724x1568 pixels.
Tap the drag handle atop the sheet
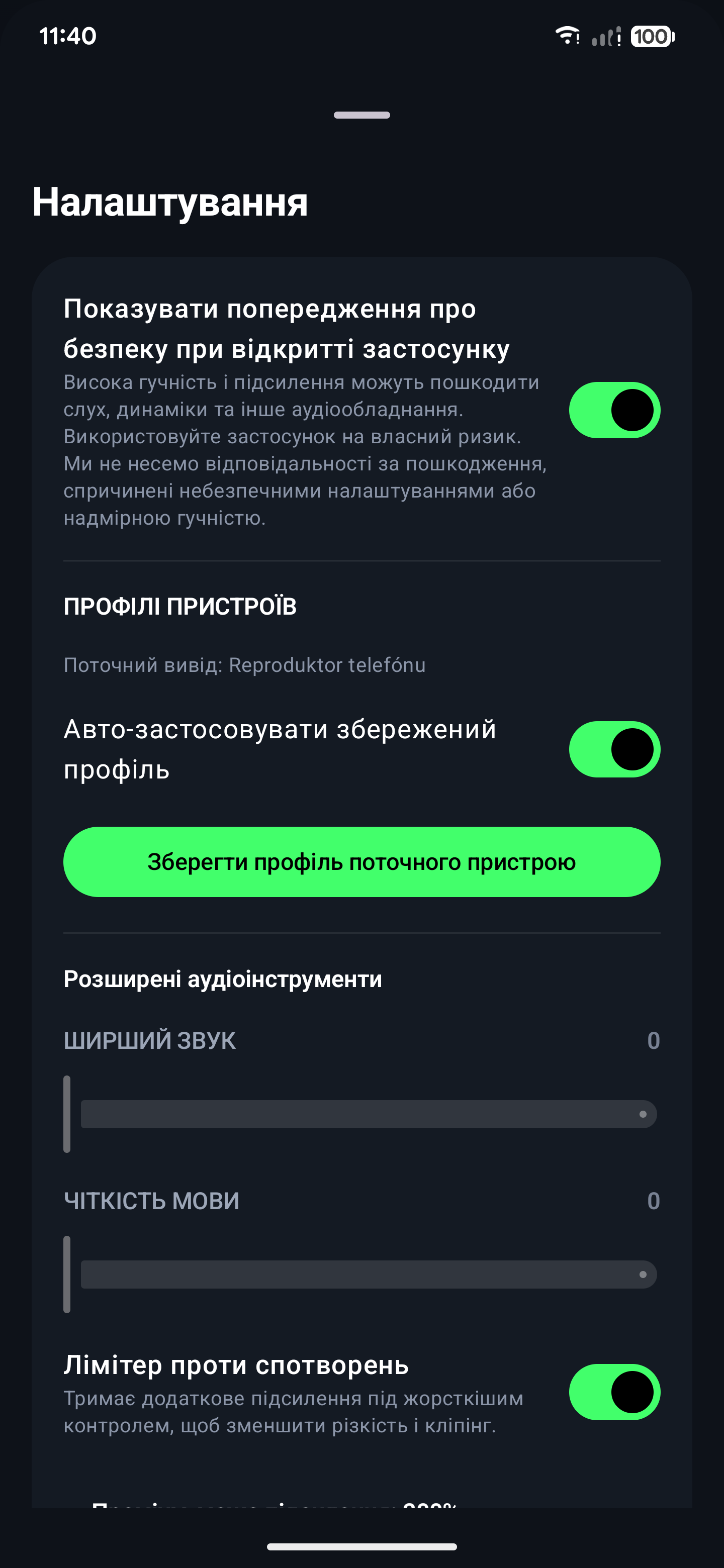[x=361, y=115]
